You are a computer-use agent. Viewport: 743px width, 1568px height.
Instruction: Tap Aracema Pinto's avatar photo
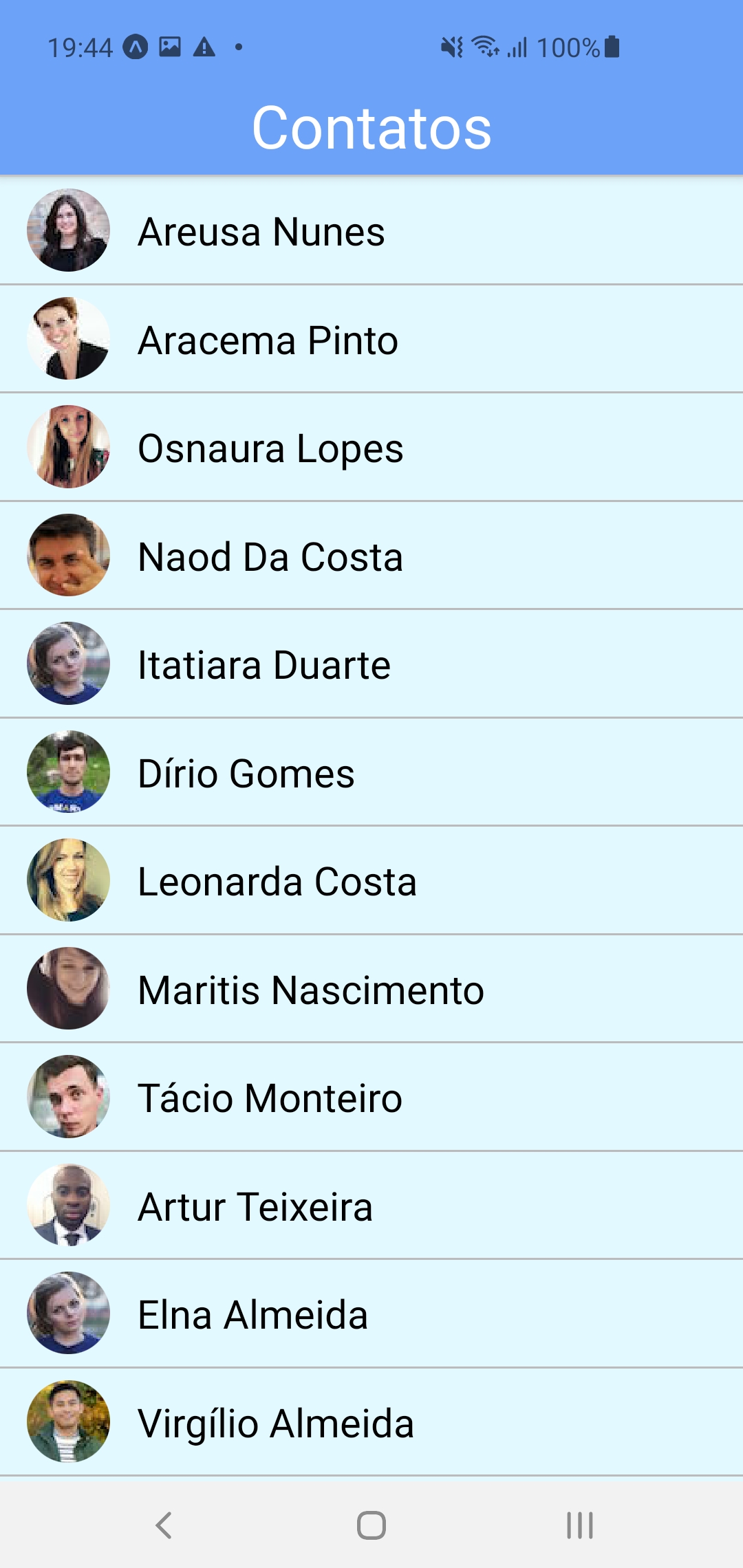pos(68,338)
